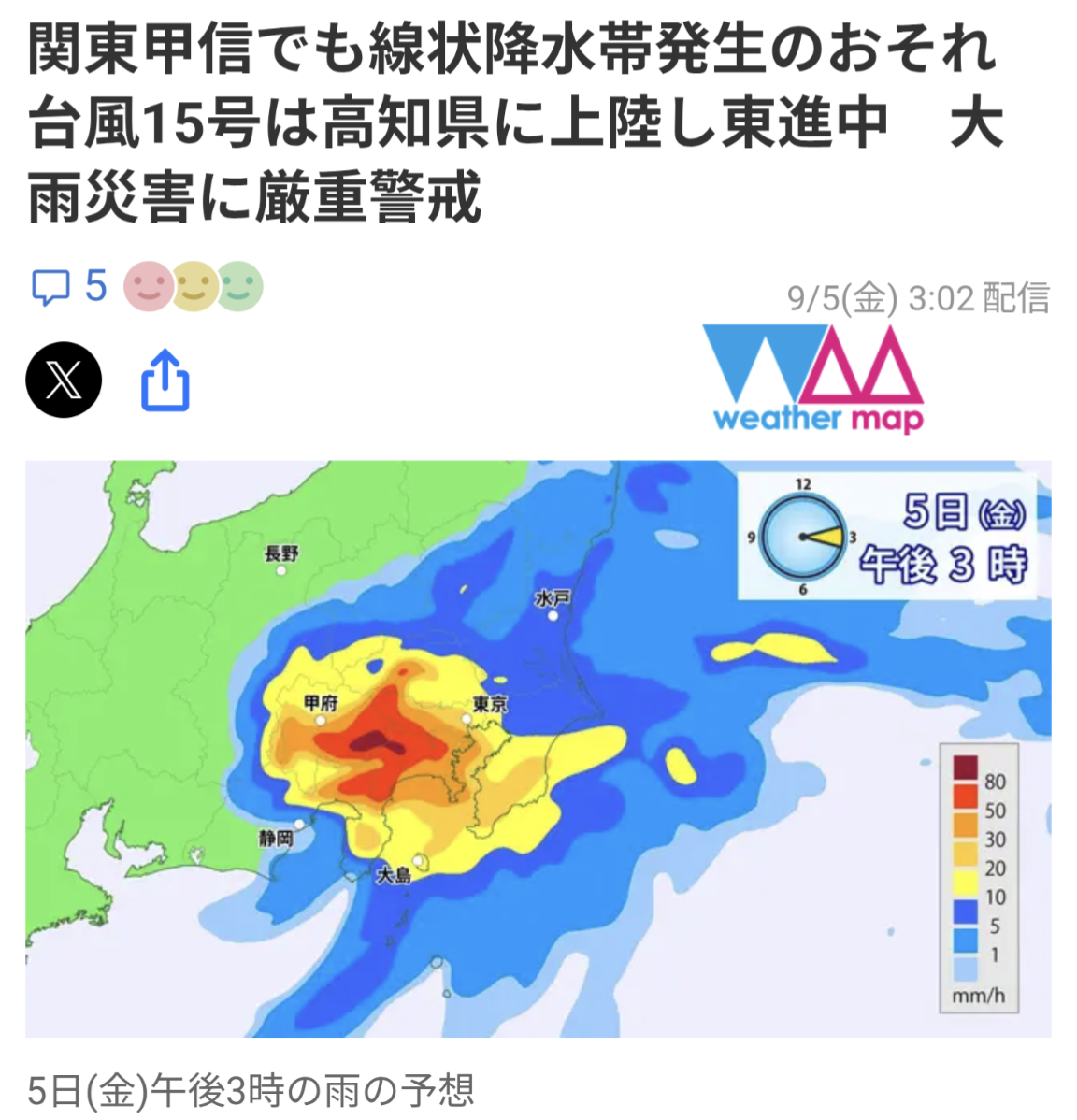
Task: Open the share options
Action: click(x=165, y=381)
